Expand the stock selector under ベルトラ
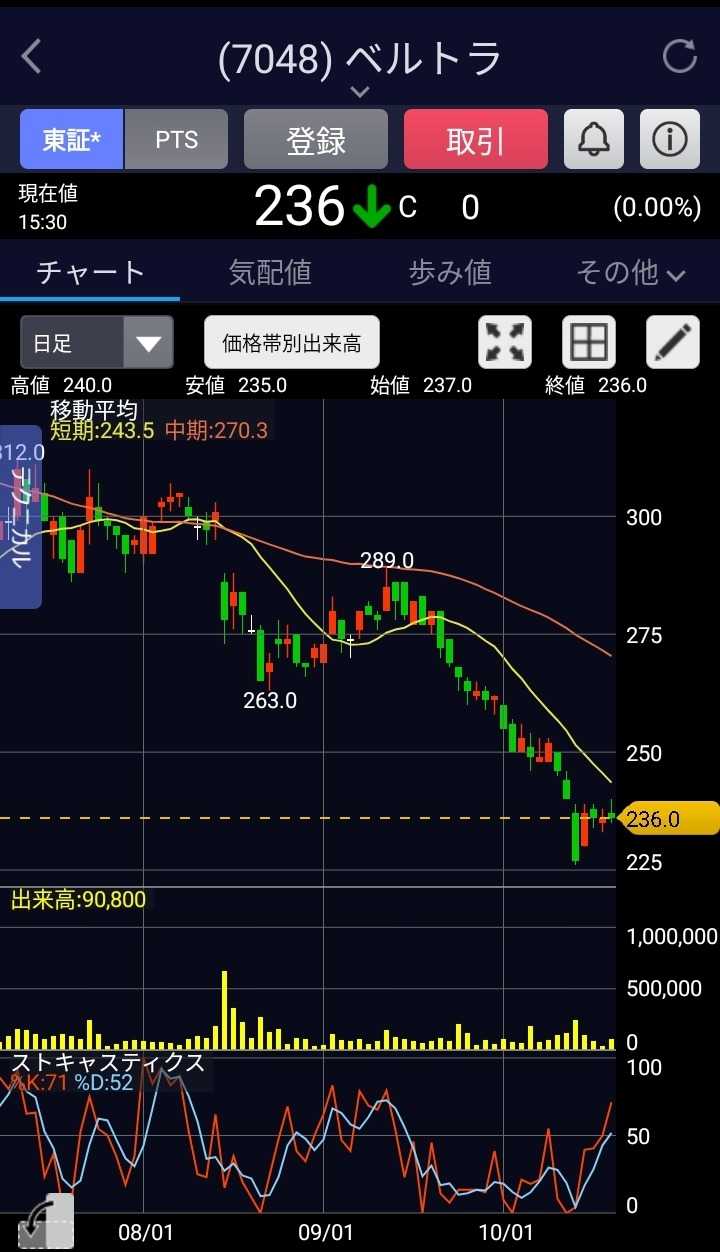720x1252 pixels. (360, 91)
